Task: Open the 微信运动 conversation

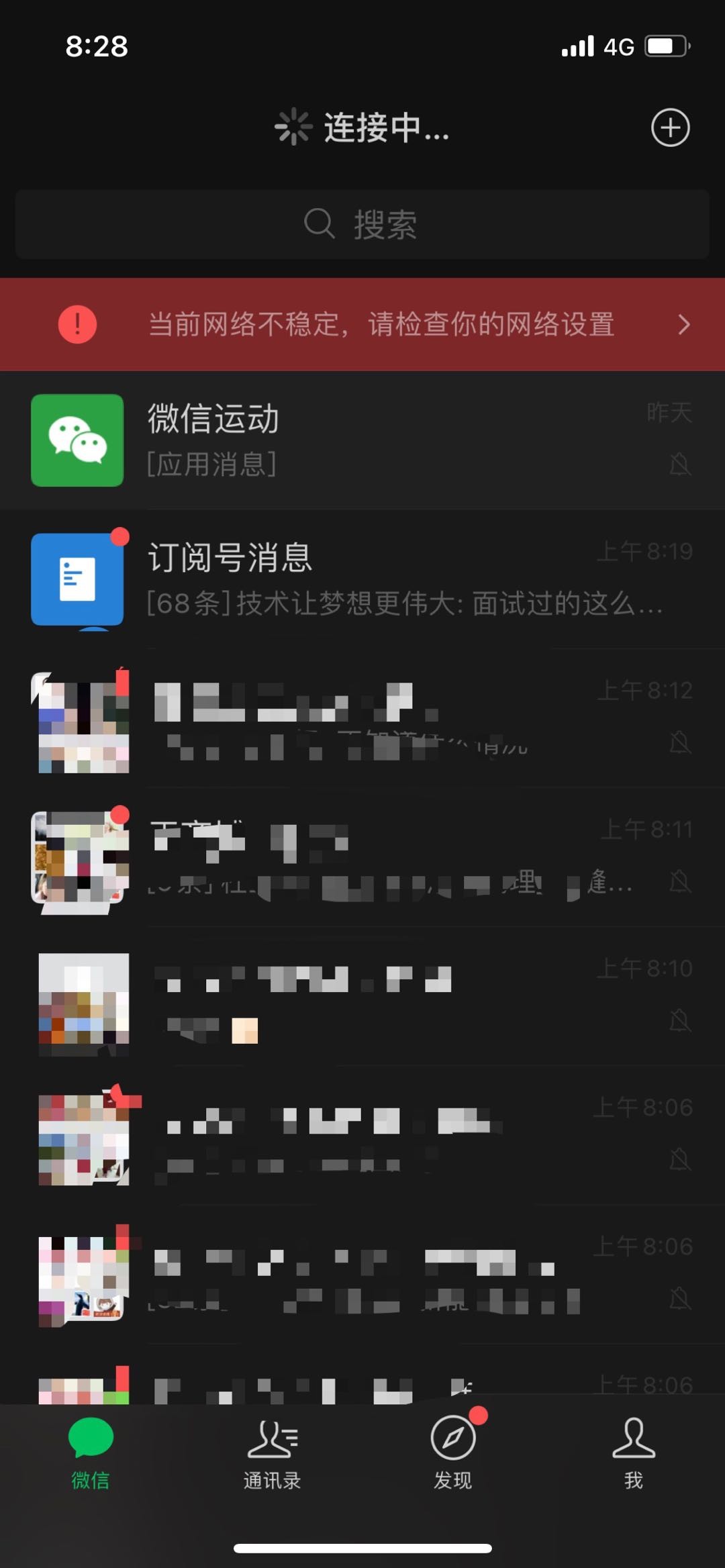Action: click(362, 440)
